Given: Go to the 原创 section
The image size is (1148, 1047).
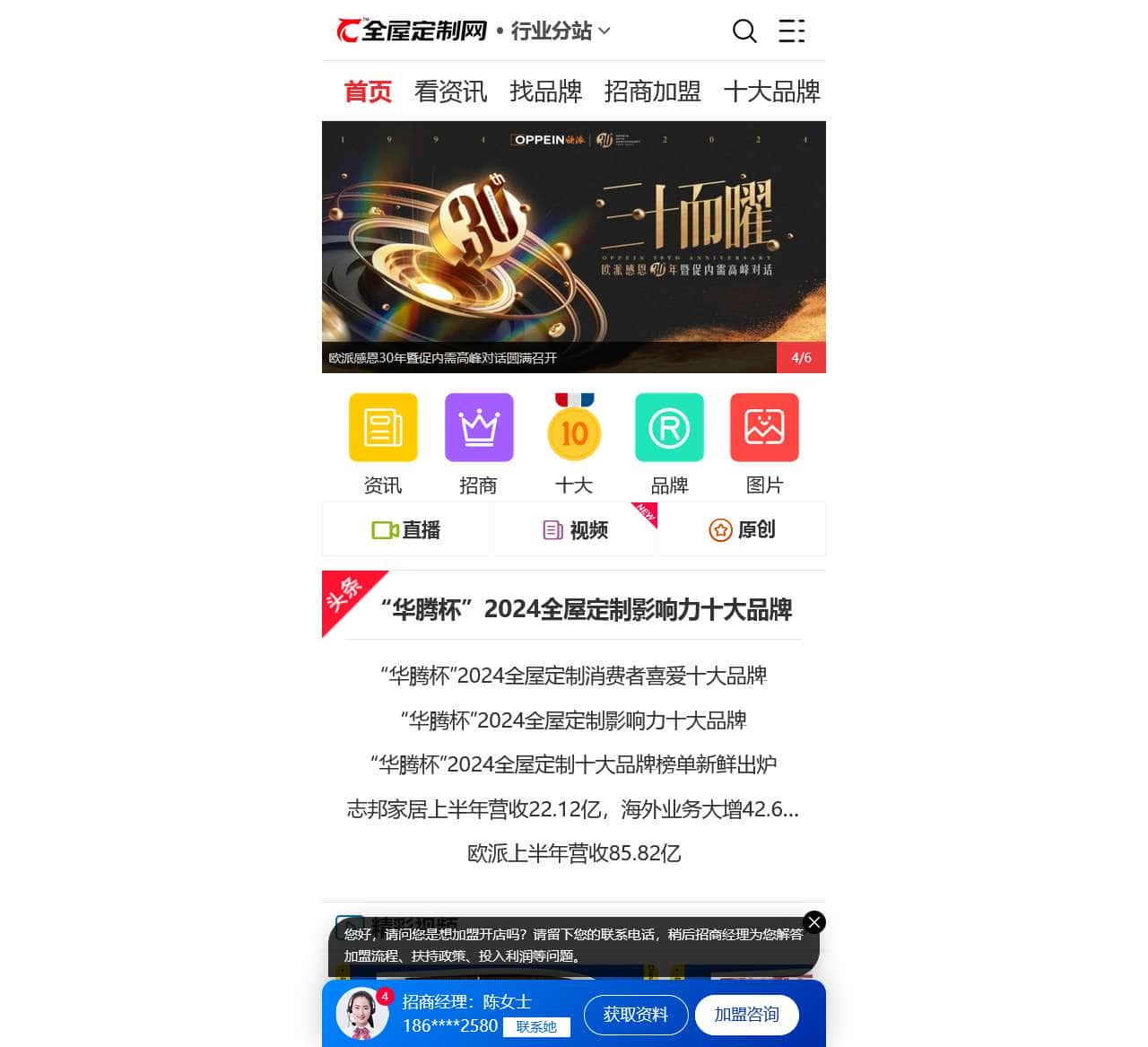Looking at the screenshot, I should pyautogui.click(x=742, y=530).
